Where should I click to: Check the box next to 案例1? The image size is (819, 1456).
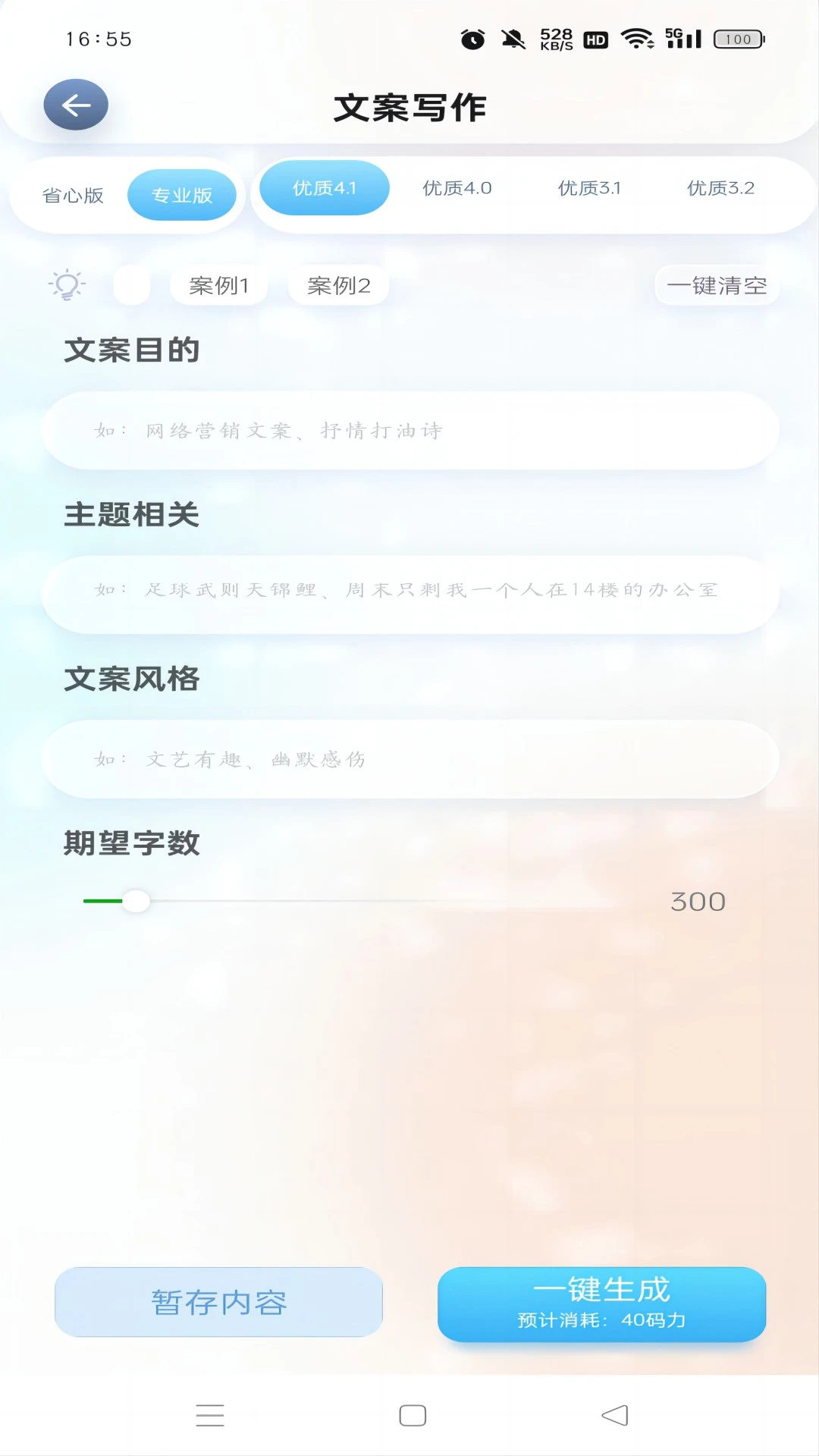(x=132, y=286)
